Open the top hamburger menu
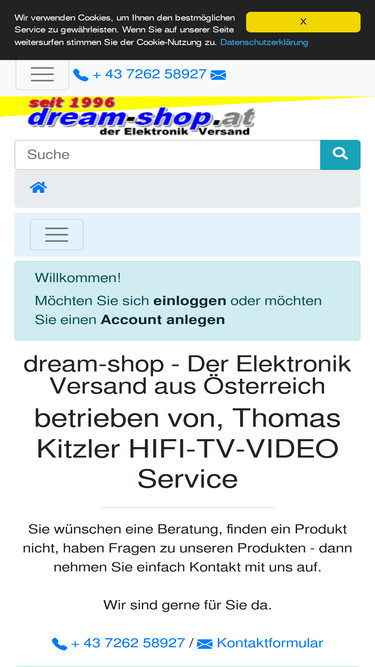The image size is (375, 667). pyautogui.click(x=42, y=74)
